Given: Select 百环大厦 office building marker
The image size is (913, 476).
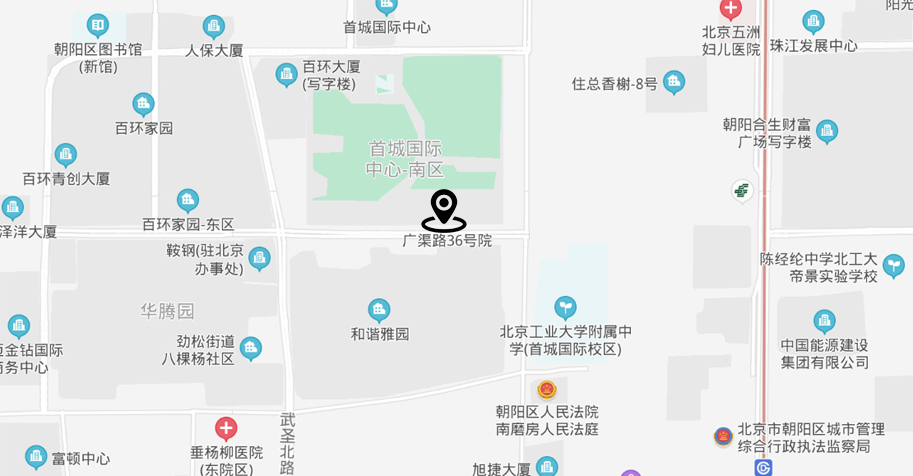Looking at the screenshot, I should (287, 74).
